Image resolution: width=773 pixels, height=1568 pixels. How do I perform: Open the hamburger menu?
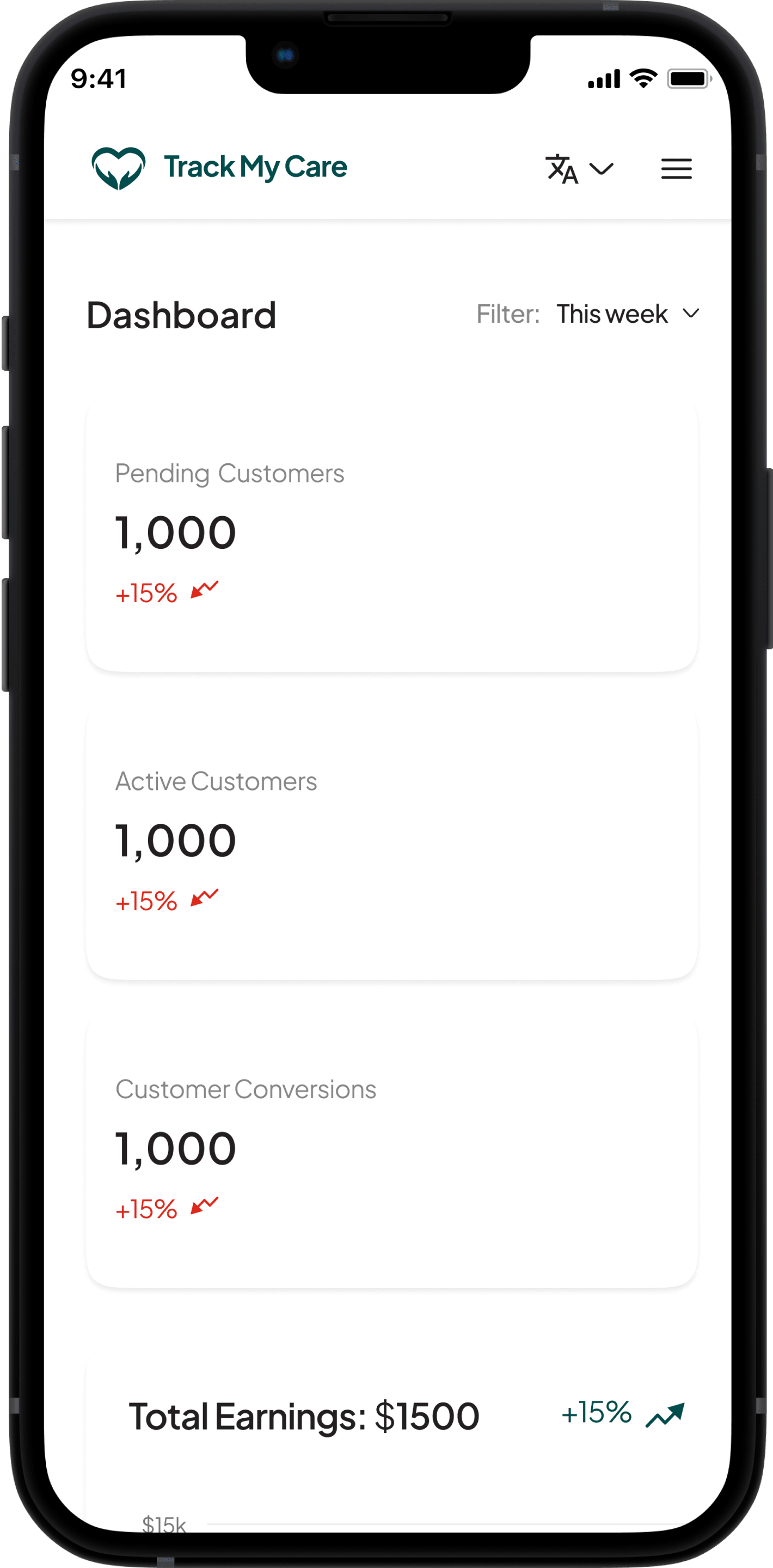point(676,169)
